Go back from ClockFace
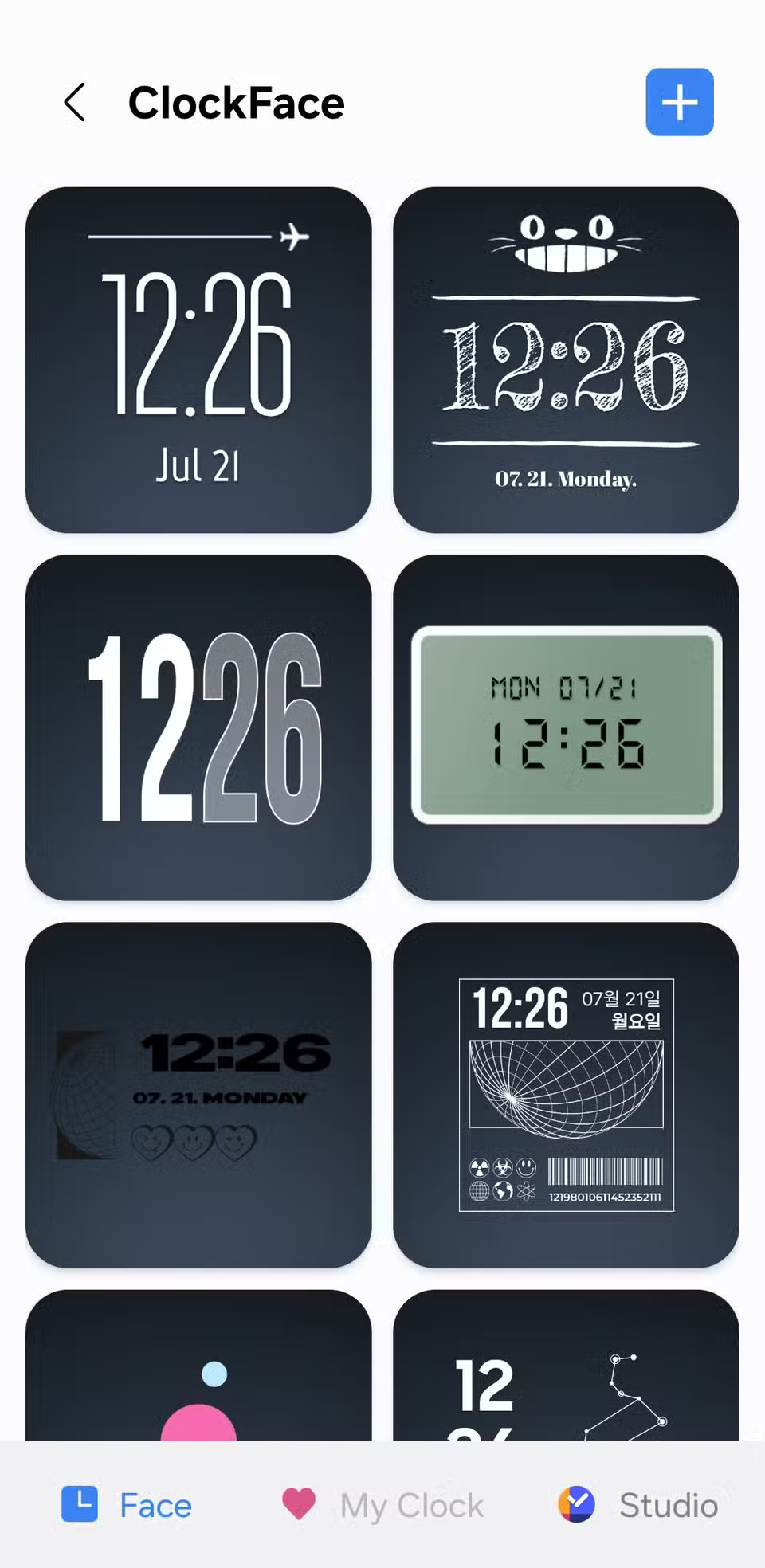Viewport: 765px width, 1568px height. pos(74,103)
